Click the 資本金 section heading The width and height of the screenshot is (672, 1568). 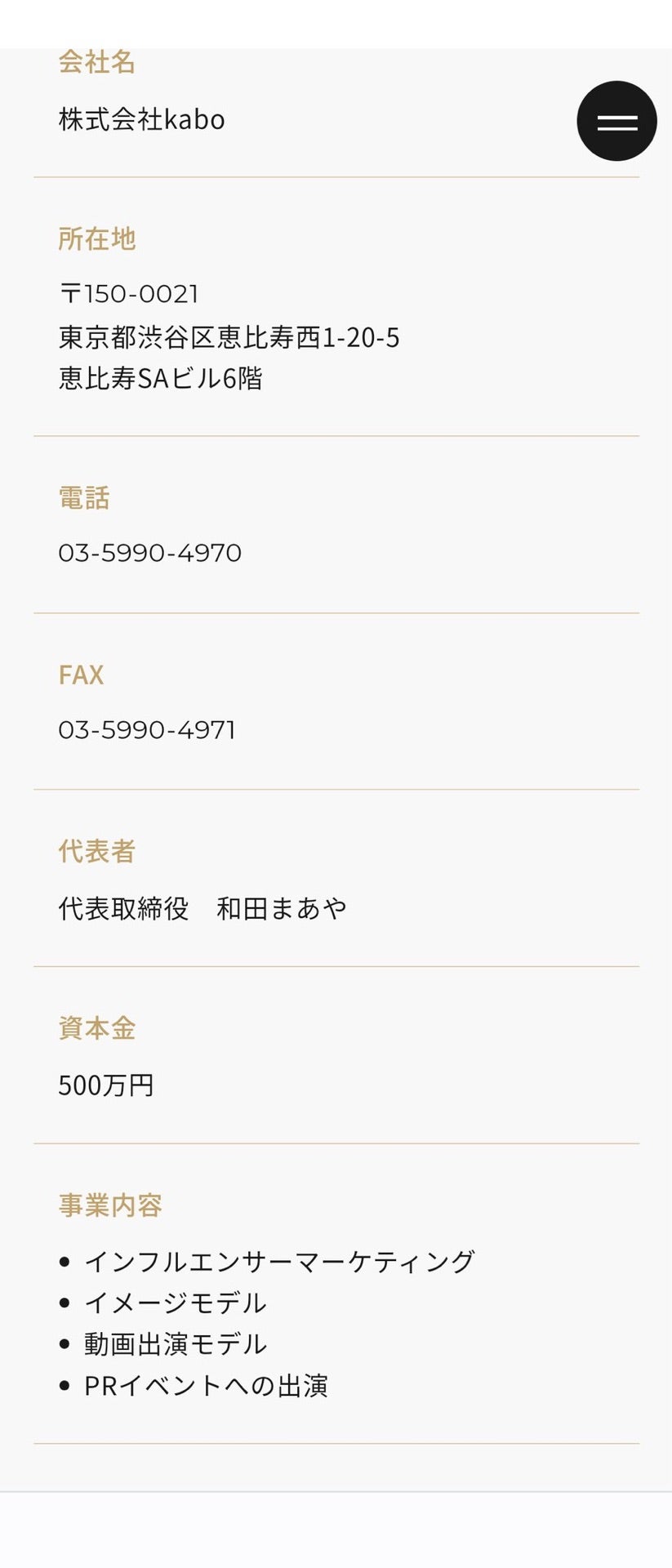coord(98,1028)
